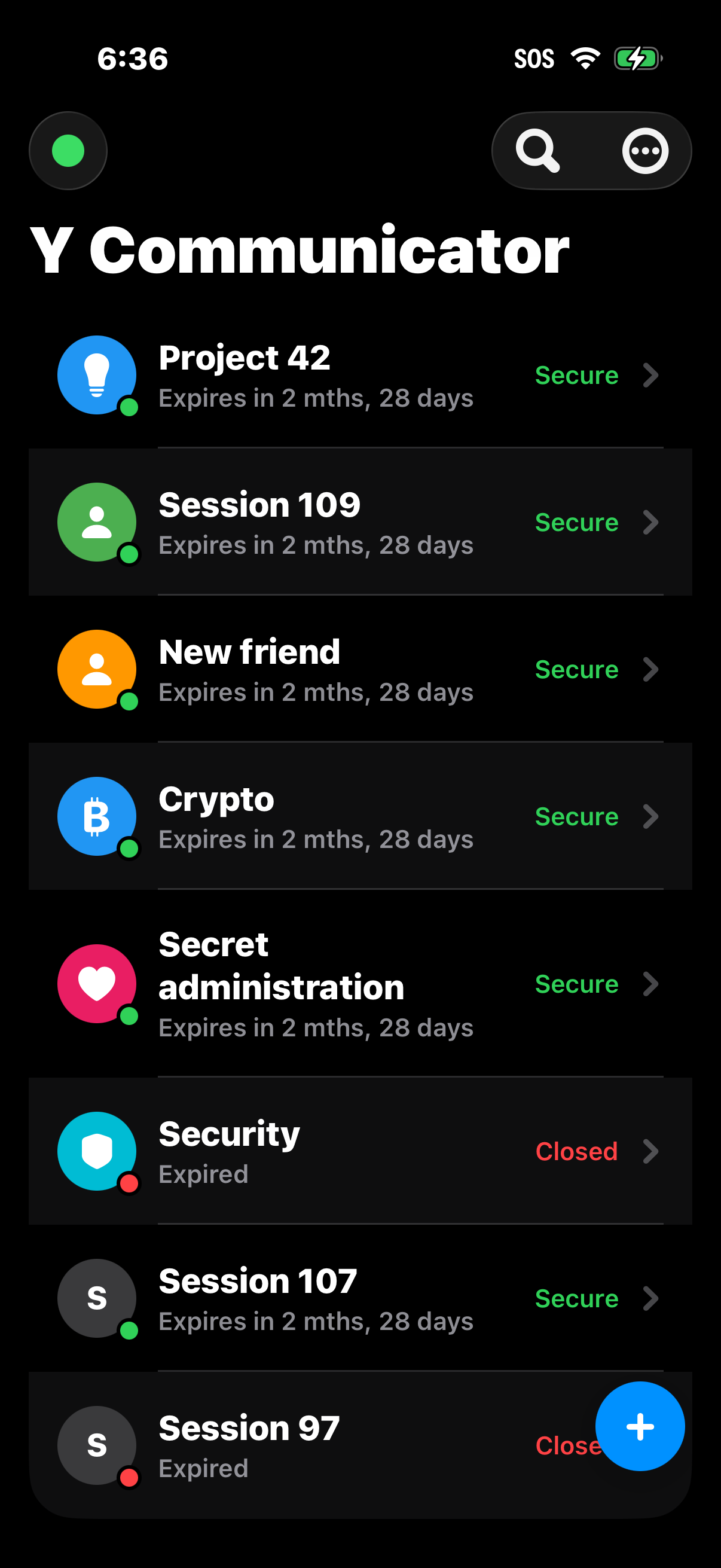This screenshot has height=1568, width=721.
Task: Select the green person avatar of Session 109
Action: pos(96,522)
